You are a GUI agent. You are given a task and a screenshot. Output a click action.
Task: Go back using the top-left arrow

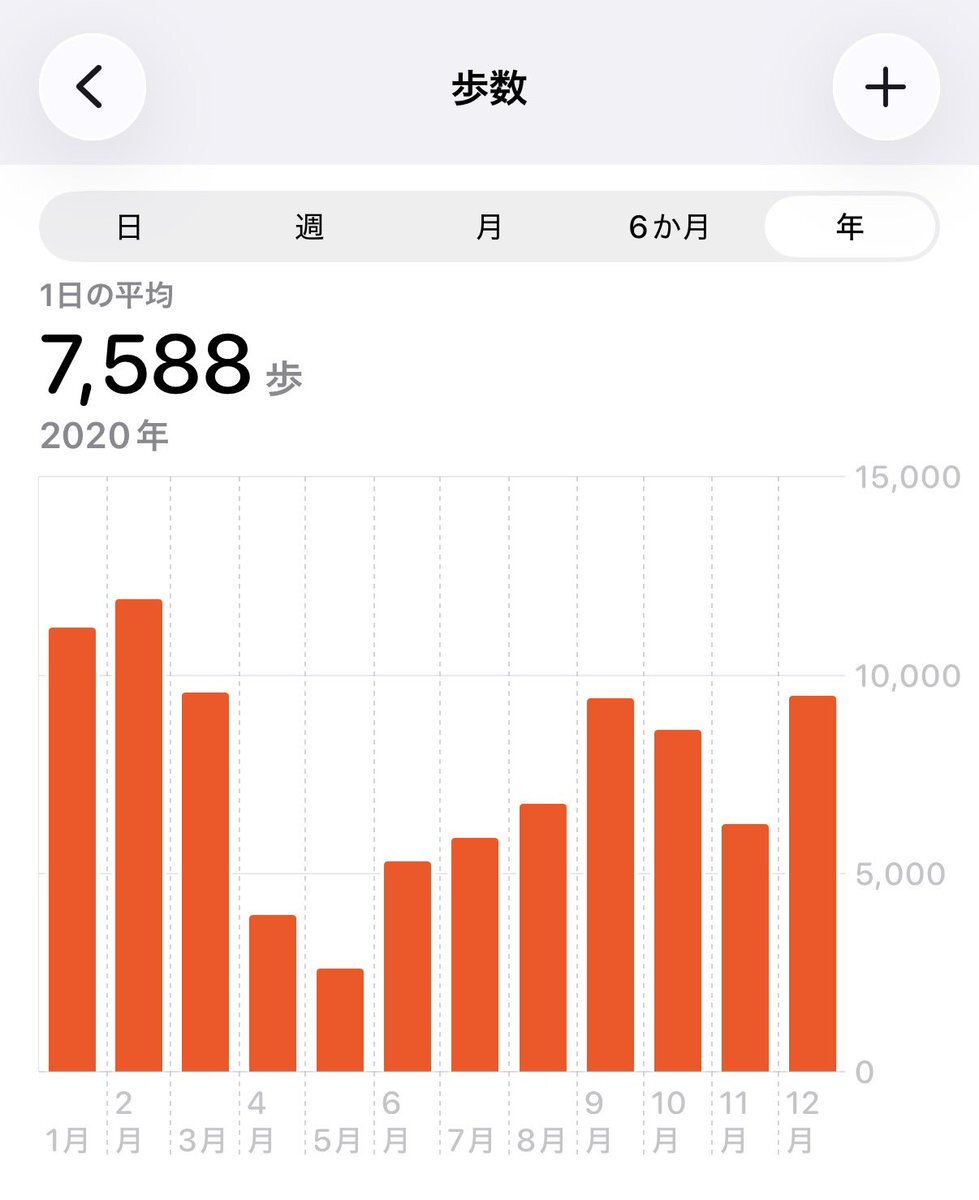click(x=92, y=88)
